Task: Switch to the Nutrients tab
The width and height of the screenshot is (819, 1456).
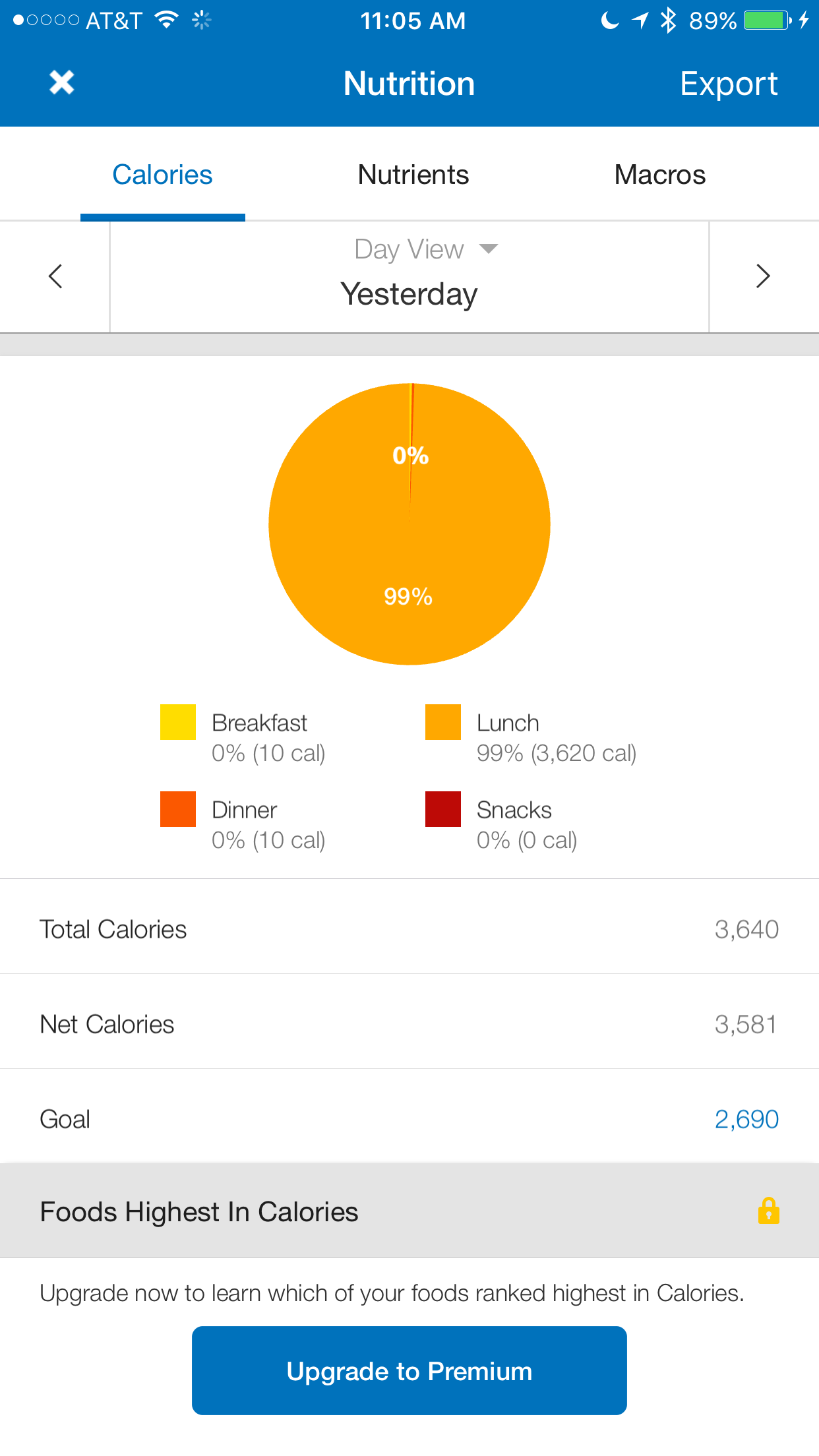Action: click(413, 175)
